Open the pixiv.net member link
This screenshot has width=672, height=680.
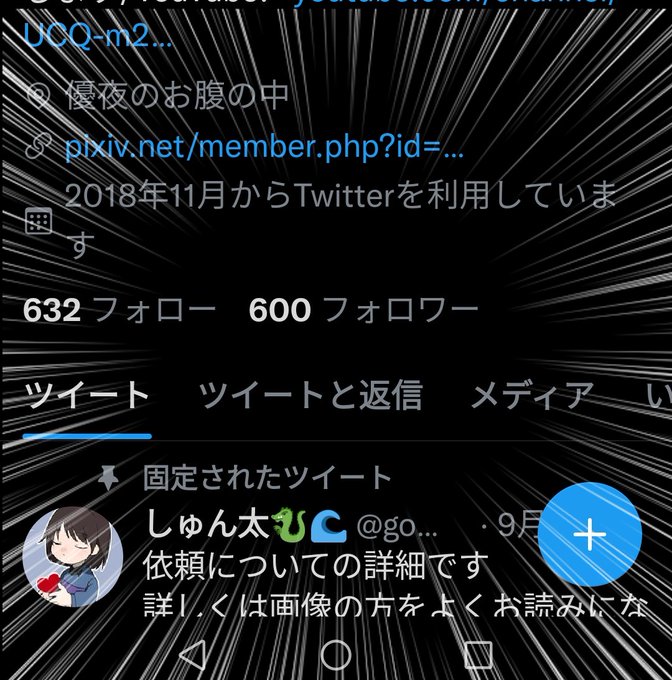click(264, 147)
